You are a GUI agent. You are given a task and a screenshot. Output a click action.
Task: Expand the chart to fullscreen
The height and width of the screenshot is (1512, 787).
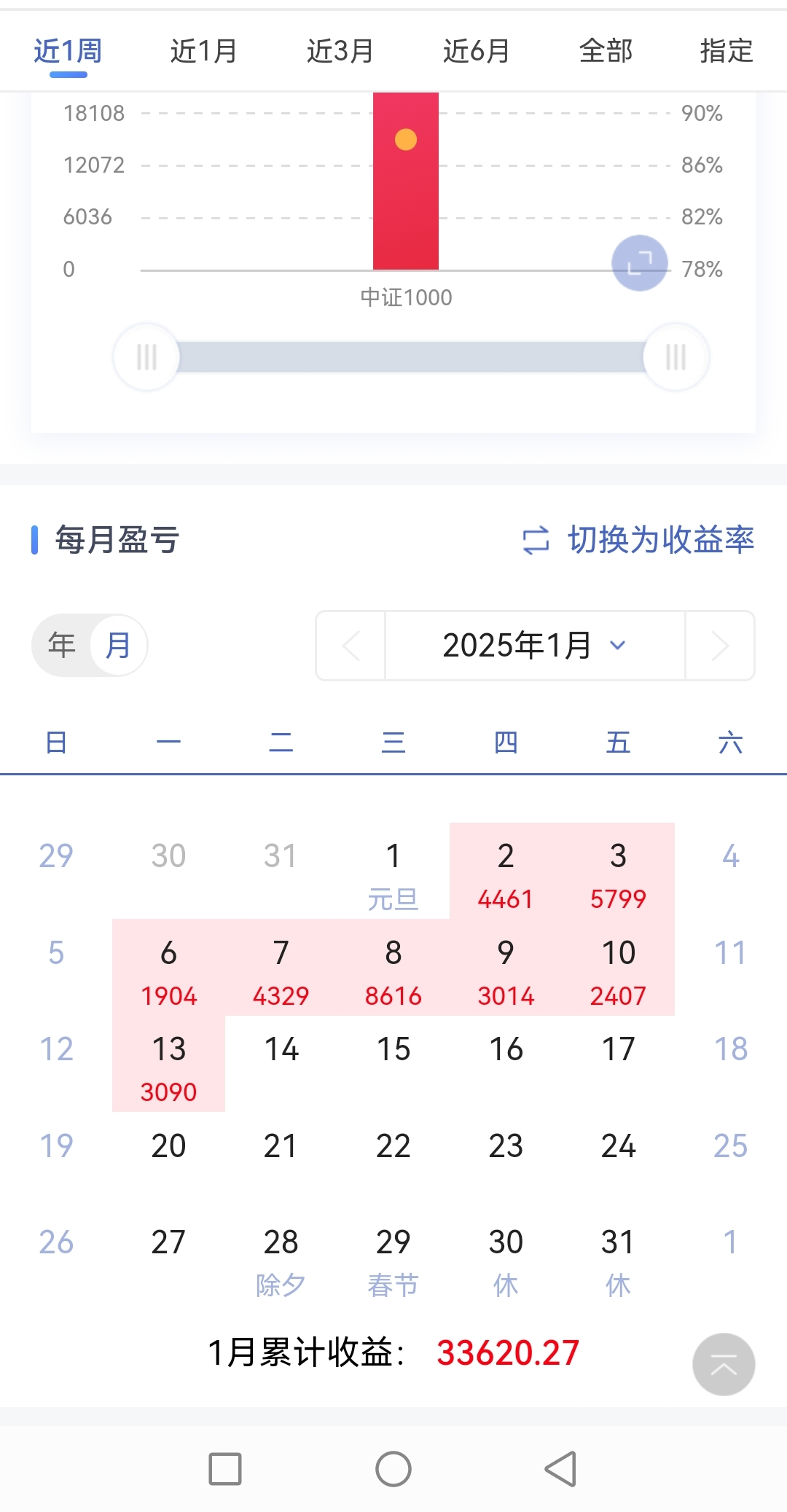(x=639, y=263)
